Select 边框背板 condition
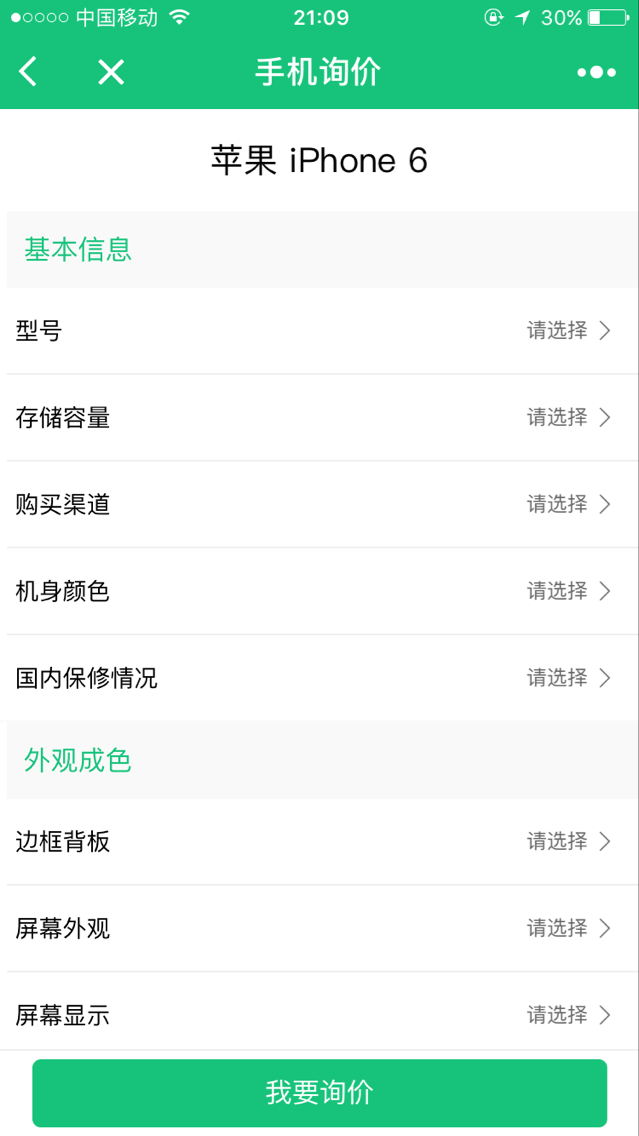Viewport: 639px width, 1136px height. pos(322,842)
